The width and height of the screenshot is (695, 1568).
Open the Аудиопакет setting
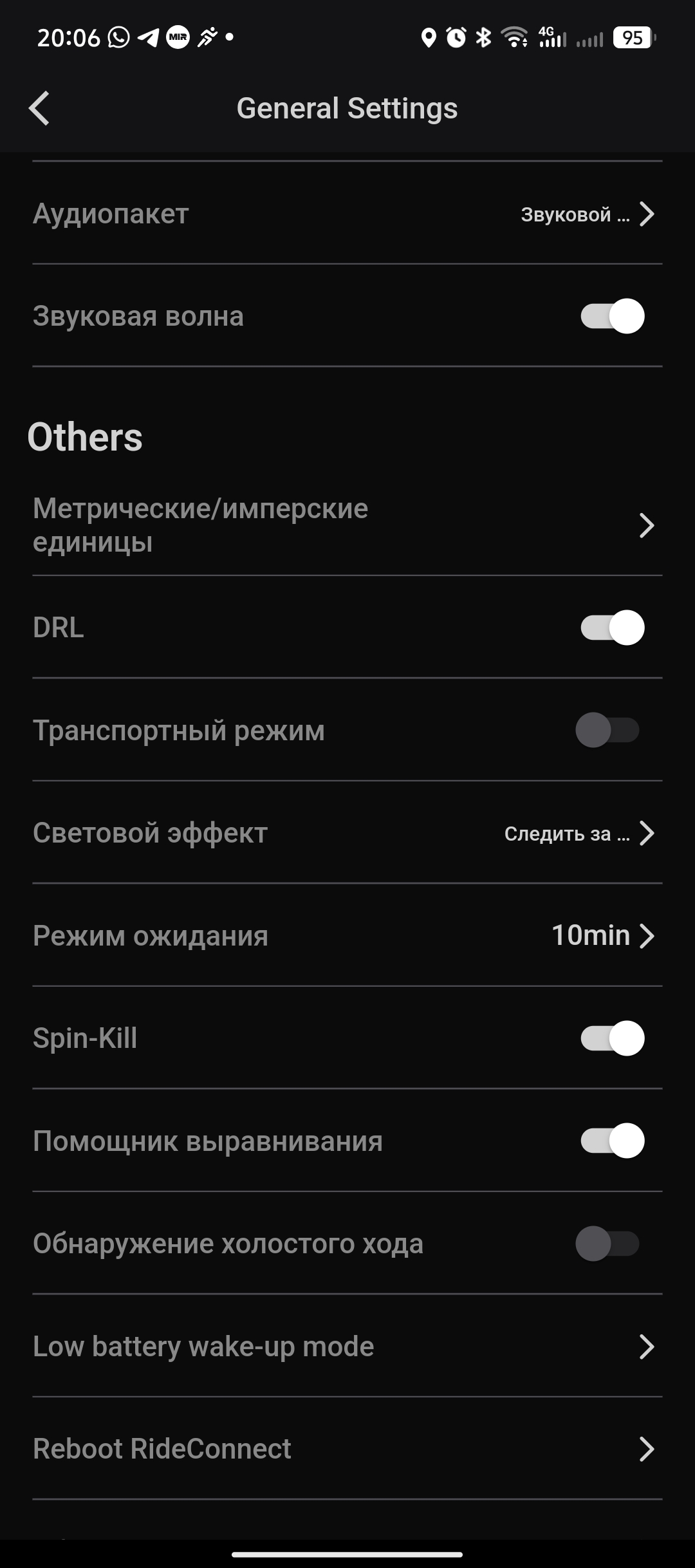[x=347, y=214]
